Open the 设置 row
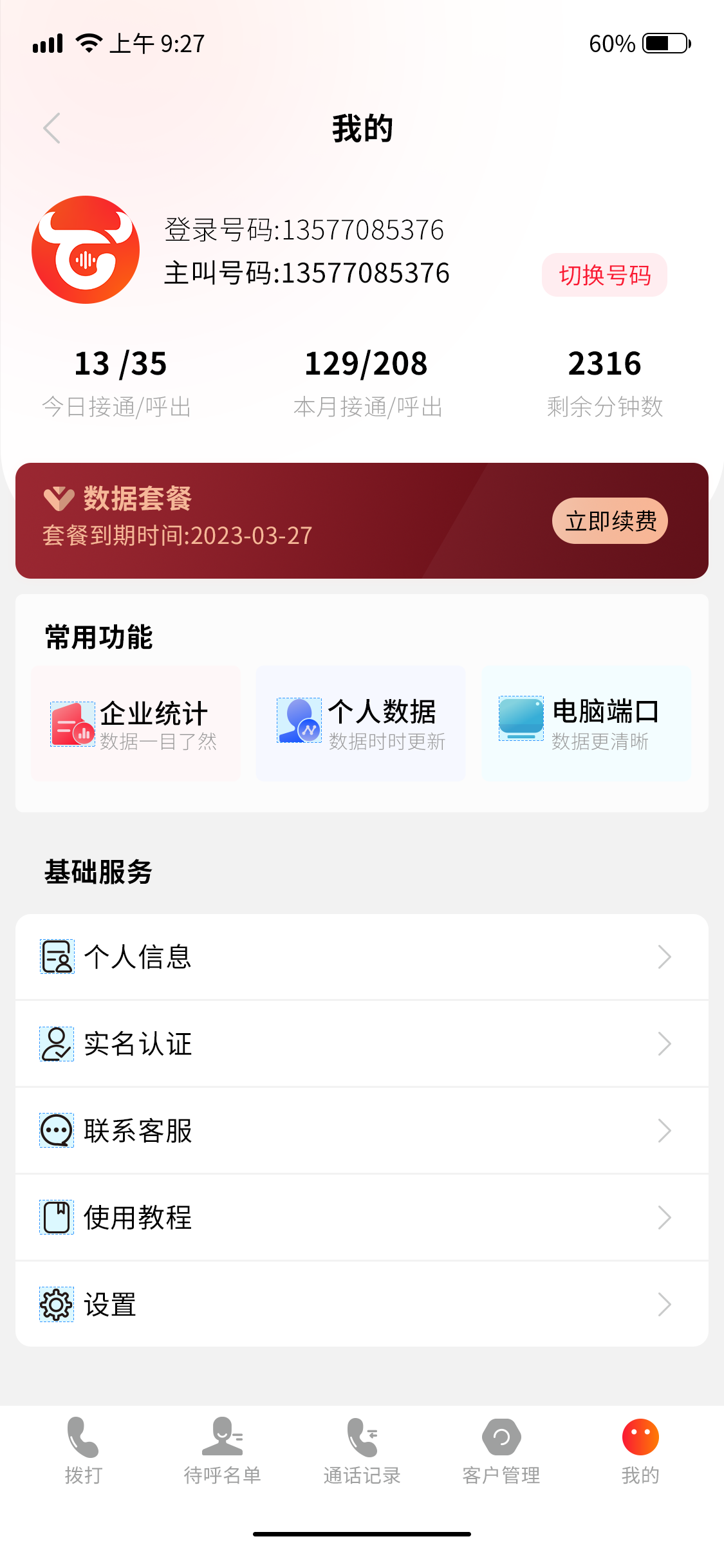This screenshot has width=724, height=1568. (x=362, y=1305)
